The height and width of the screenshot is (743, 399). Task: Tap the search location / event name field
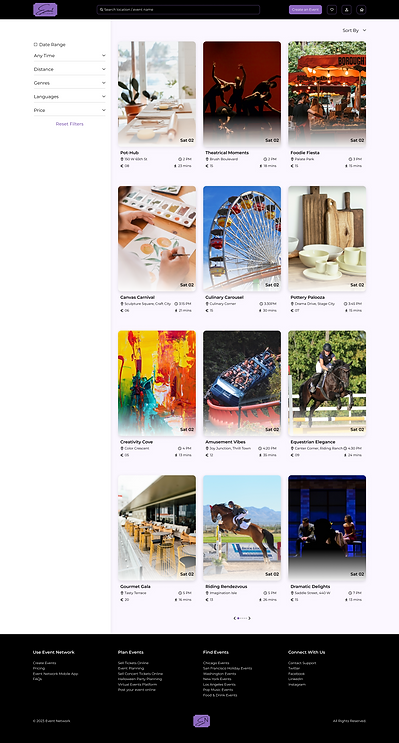[x=178, y=9]
